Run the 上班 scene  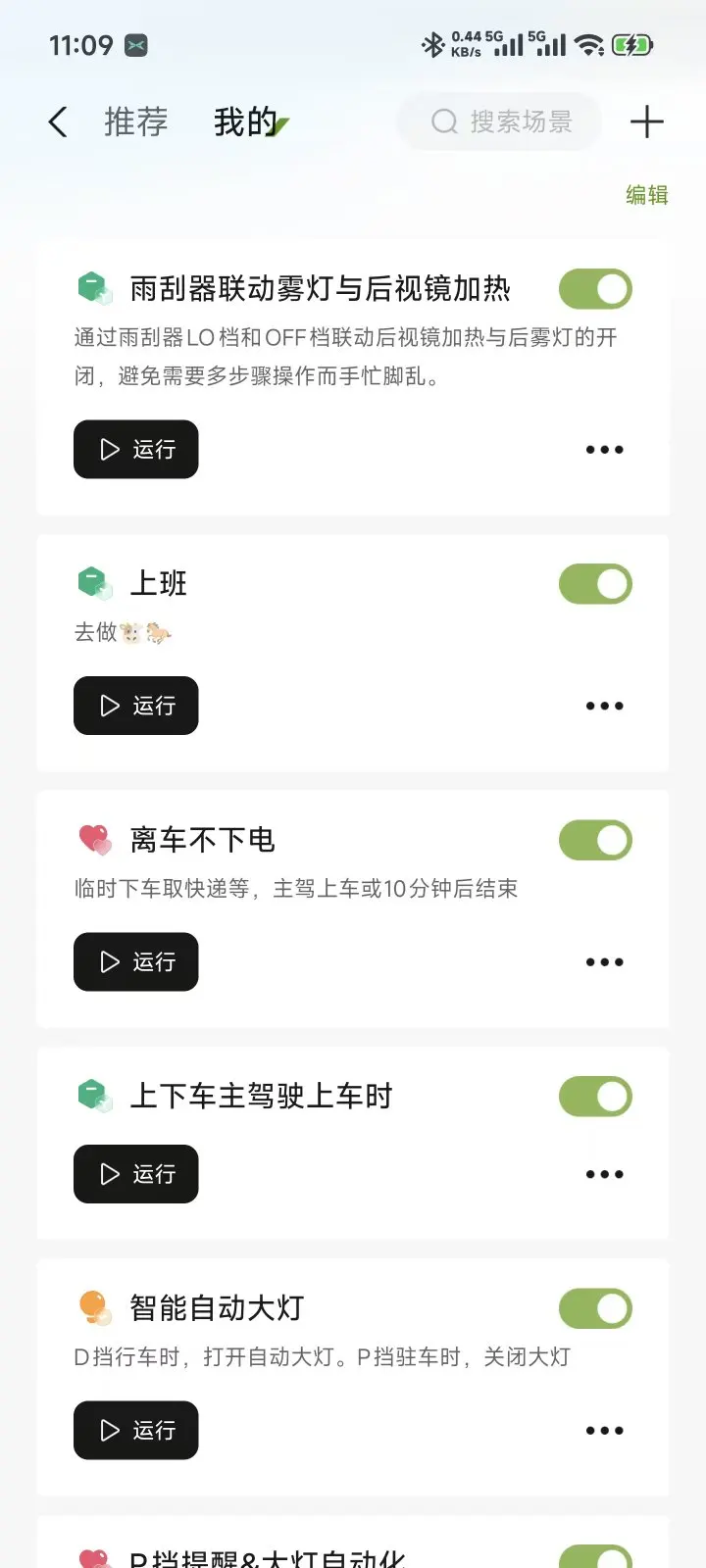[x=136, y=706]
